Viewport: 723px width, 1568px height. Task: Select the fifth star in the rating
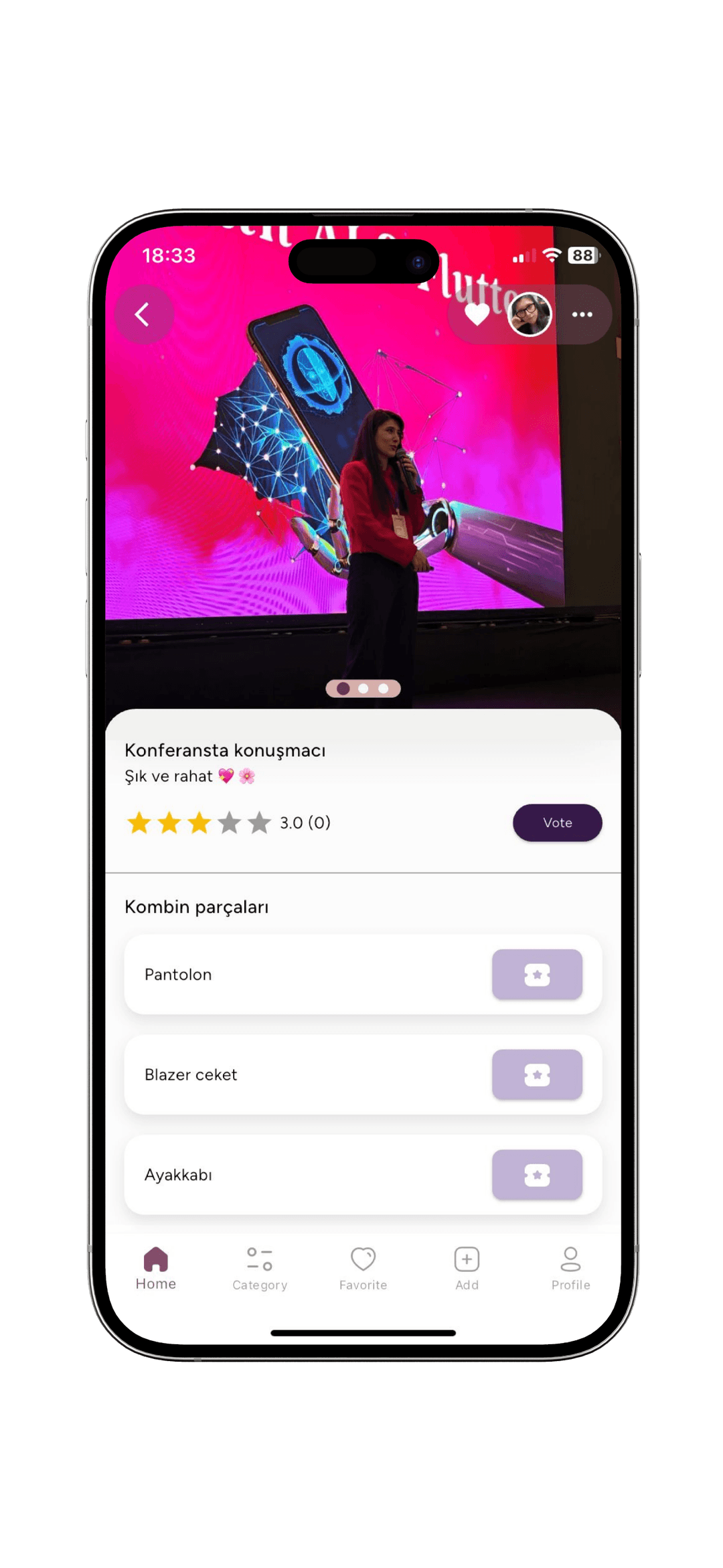click(259, 823)
